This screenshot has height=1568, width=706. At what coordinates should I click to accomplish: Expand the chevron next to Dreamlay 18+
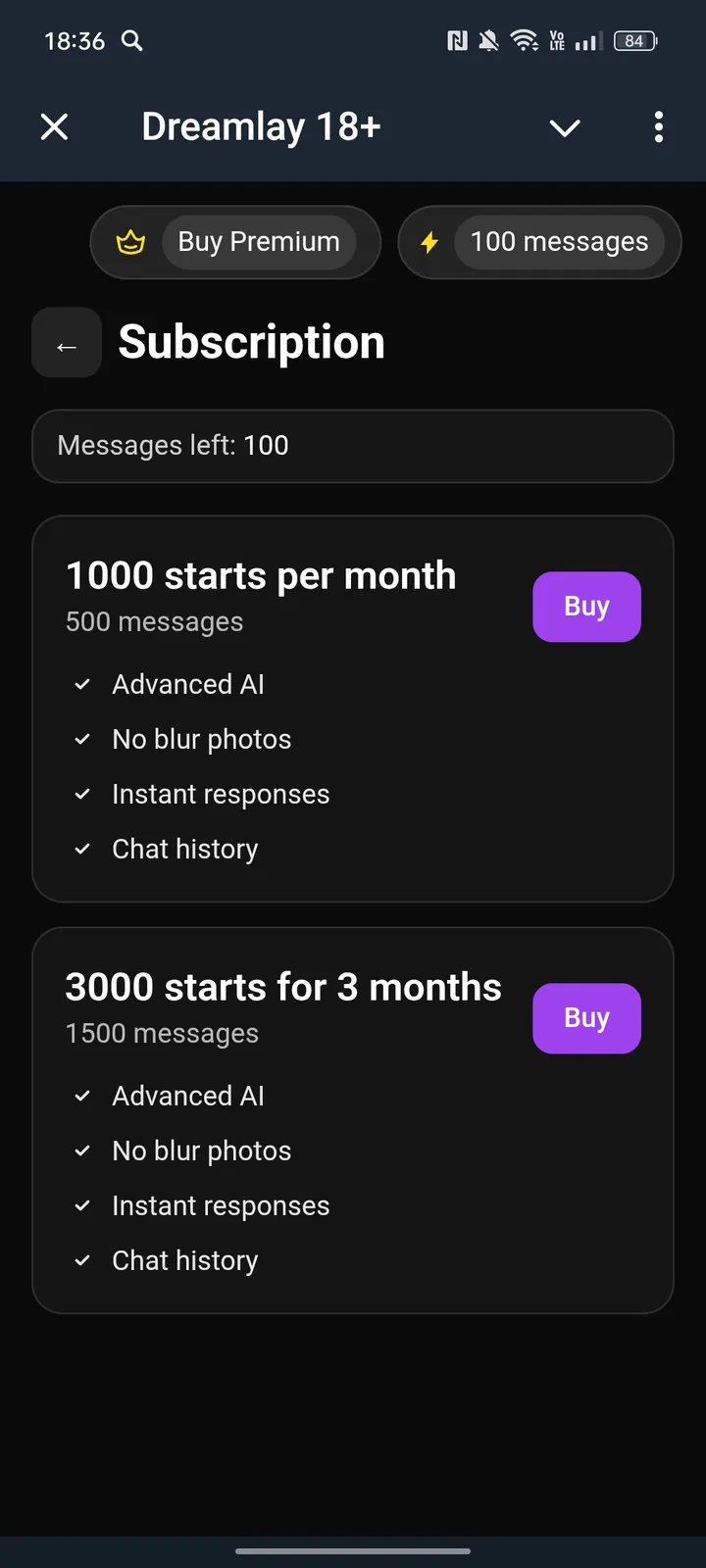[565, 127]
